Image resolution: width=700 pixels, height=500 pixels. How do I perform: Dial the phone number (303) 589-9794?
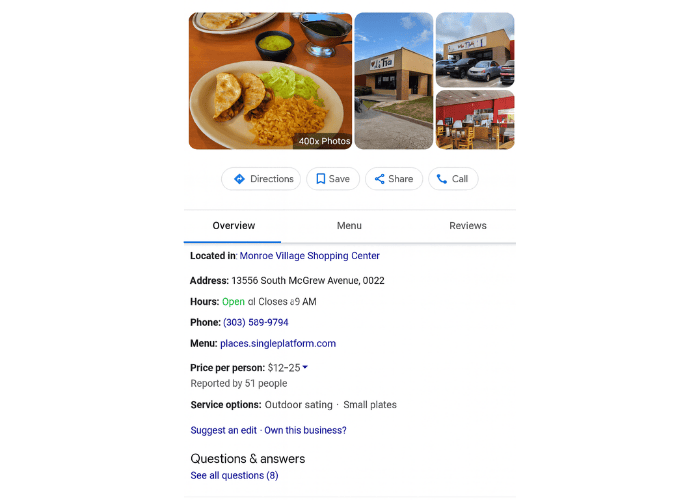(x=255, y=322)
